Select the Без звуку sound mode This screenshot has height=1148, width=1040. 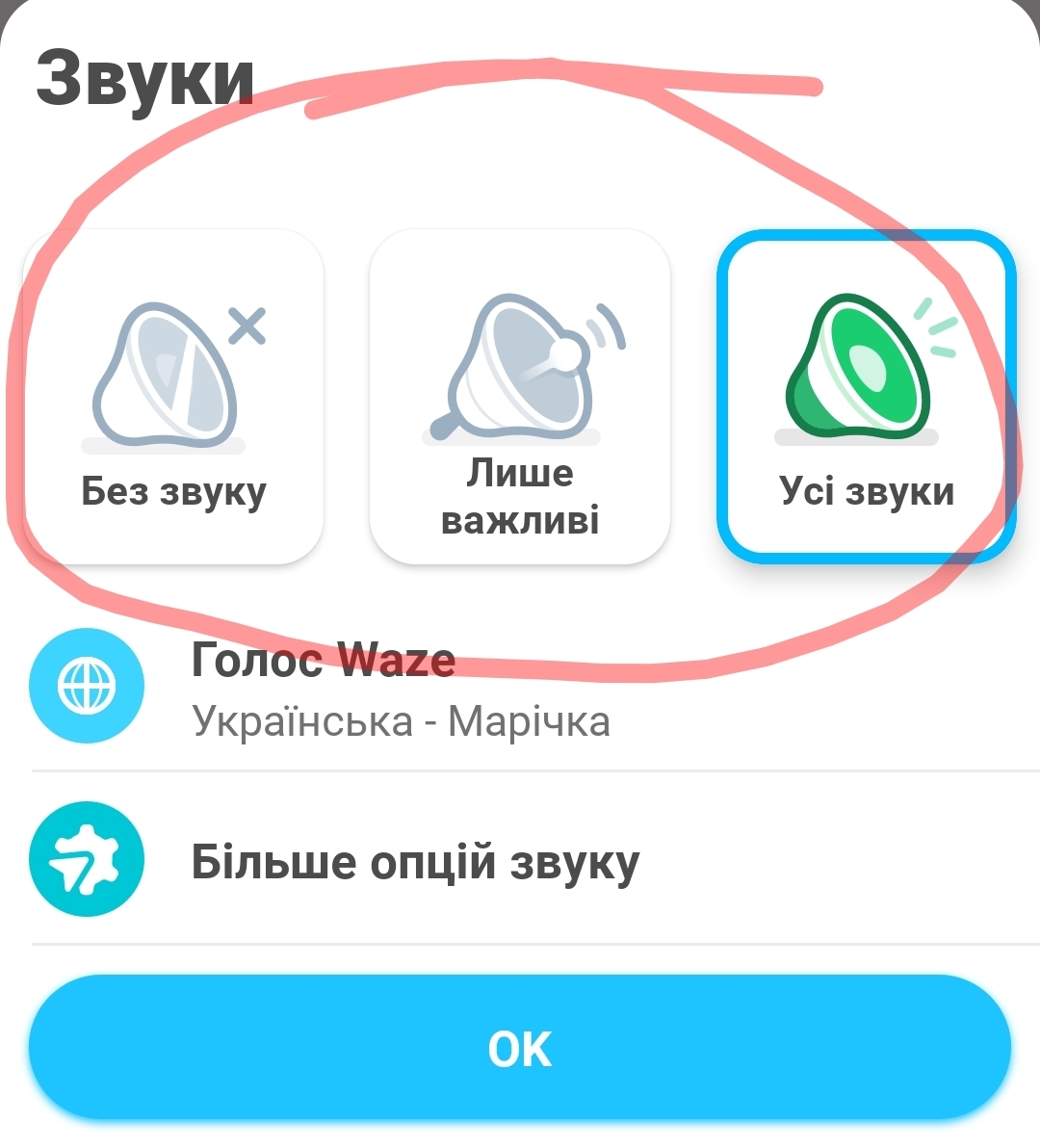[x=173, y=397]
